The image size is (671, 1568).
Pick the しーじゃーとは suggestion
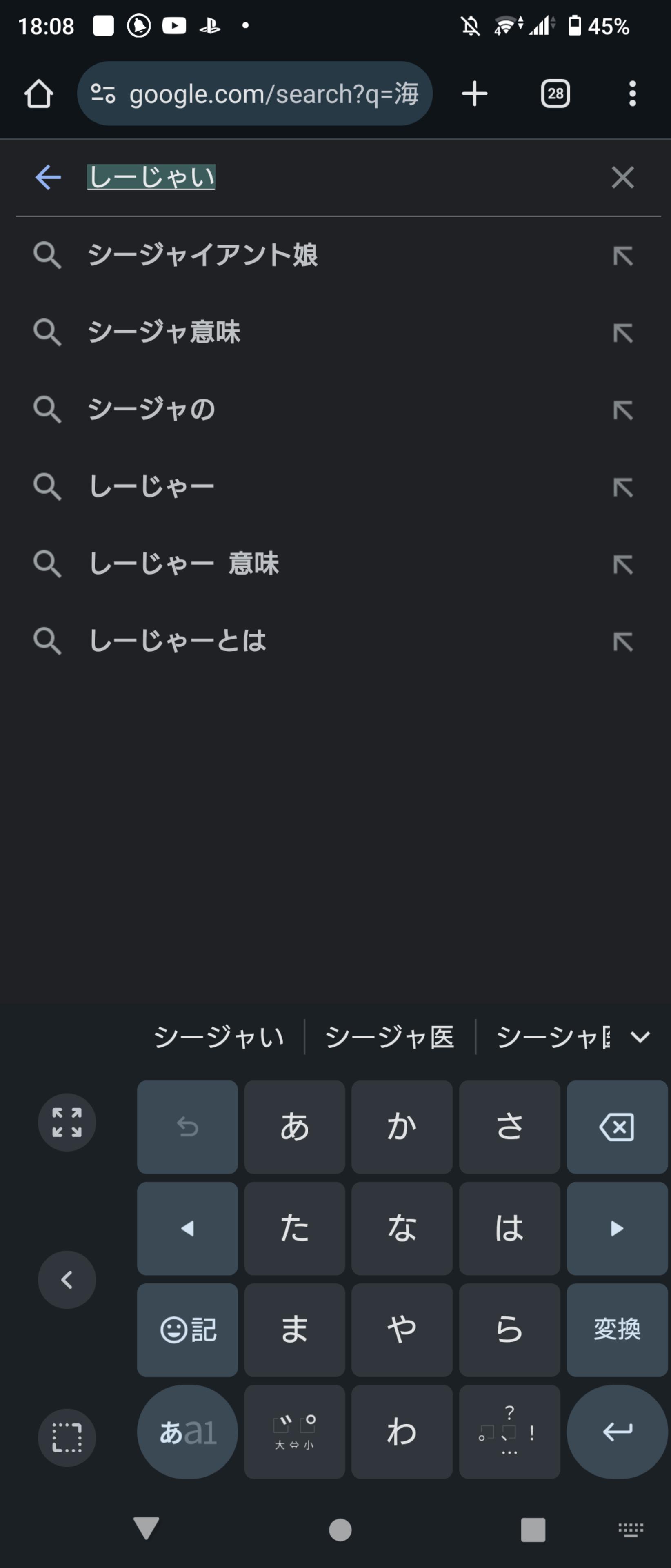[178, 641]
